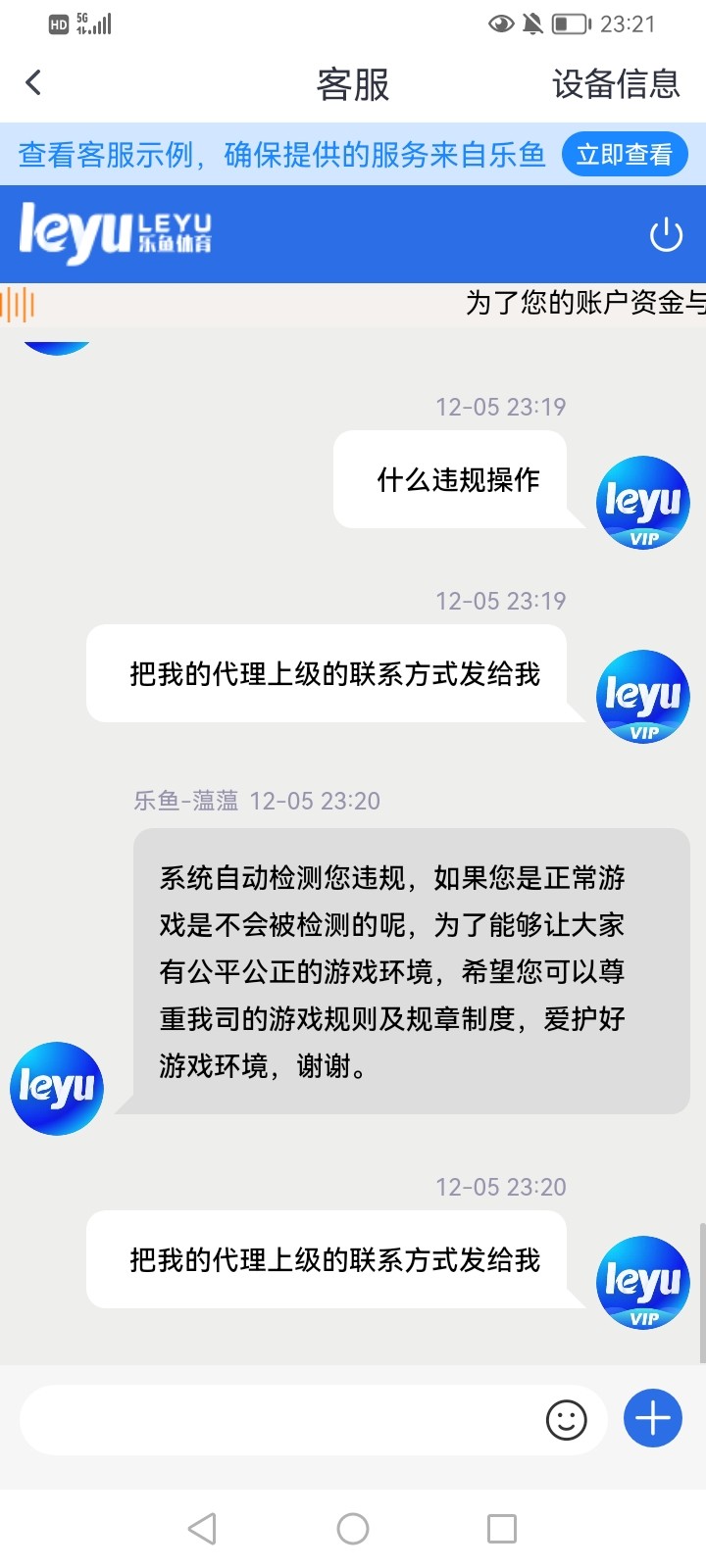
Task: Tap the square recent apps navigation button
Action: (502, 1527)
